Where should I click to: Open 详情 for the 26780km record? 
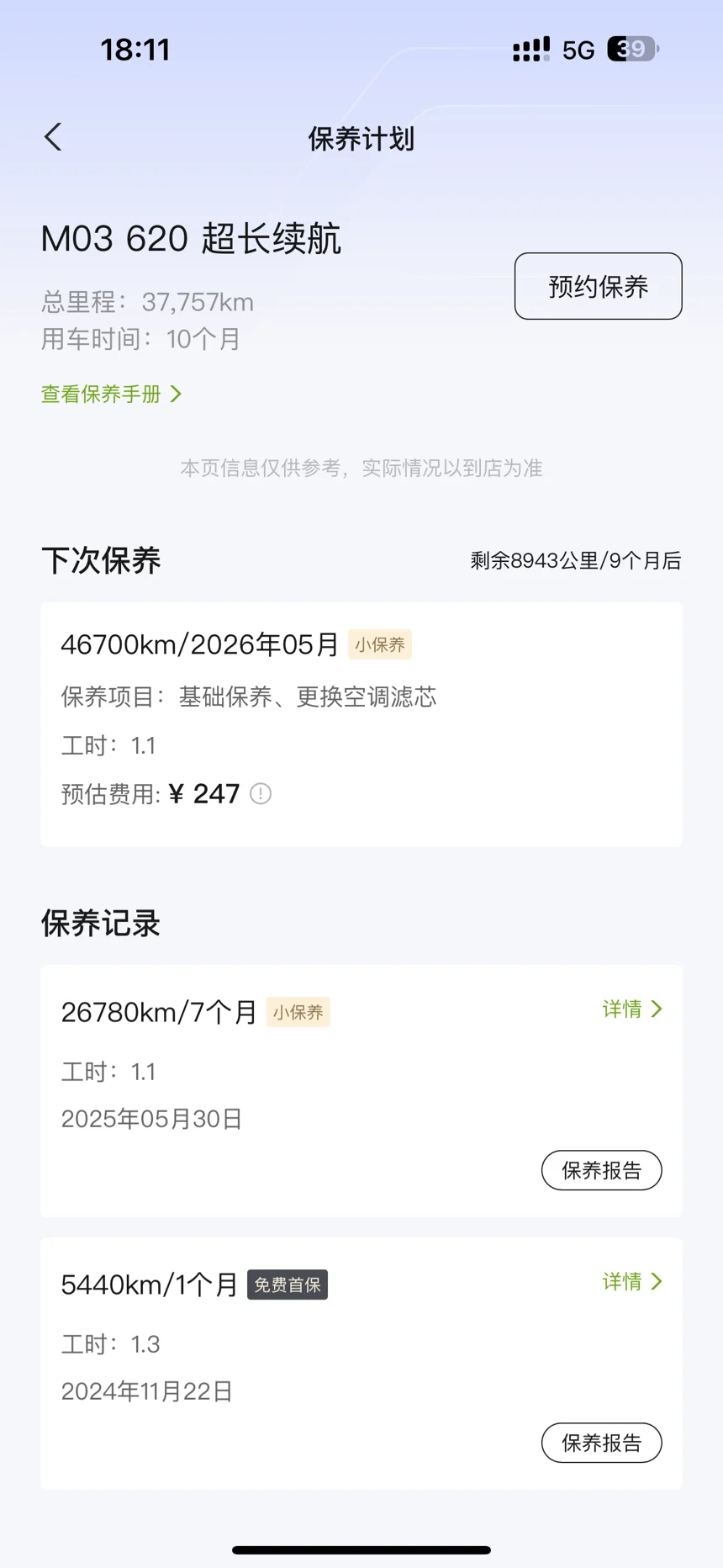[x=632, y=1009]
